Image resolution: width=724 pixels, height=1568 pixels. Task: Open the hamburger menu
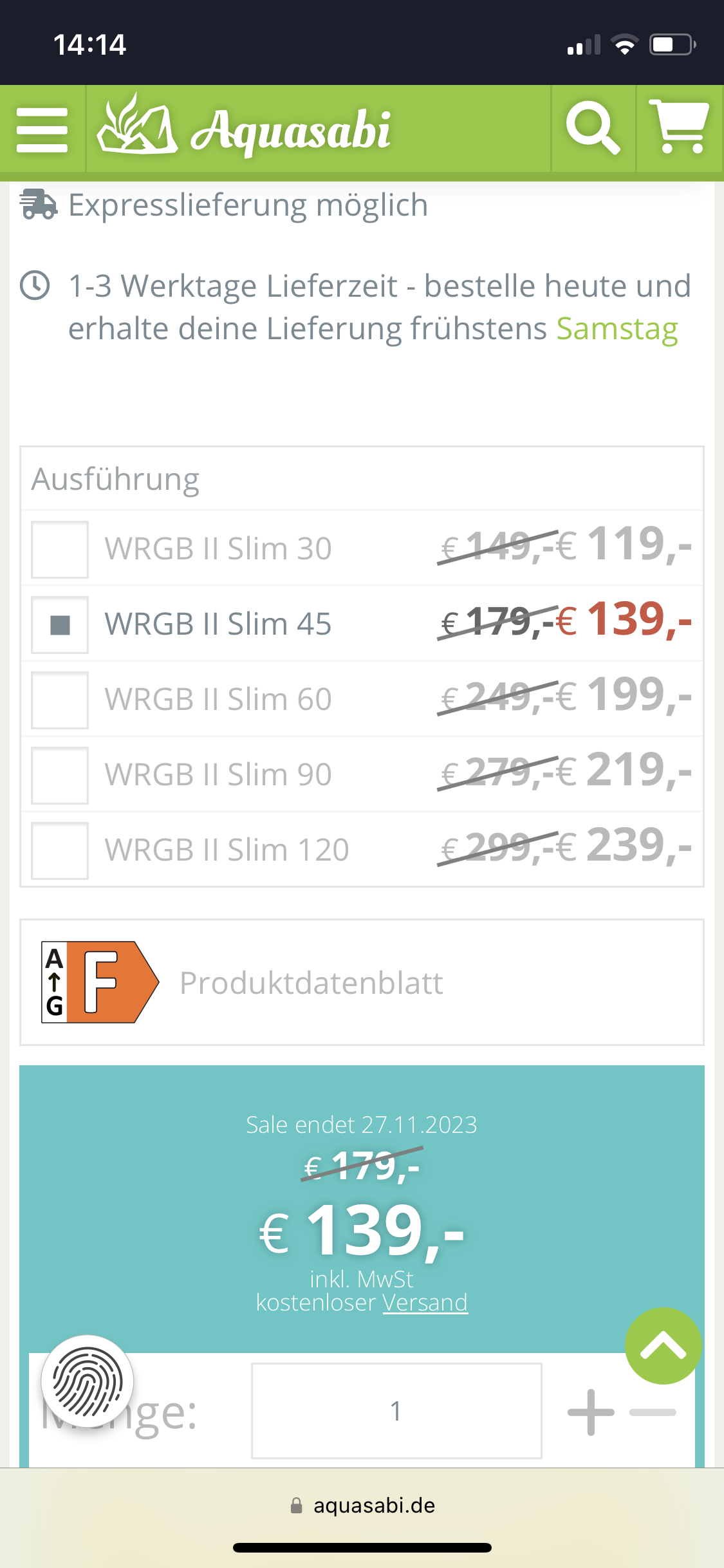tap(42, 129)
